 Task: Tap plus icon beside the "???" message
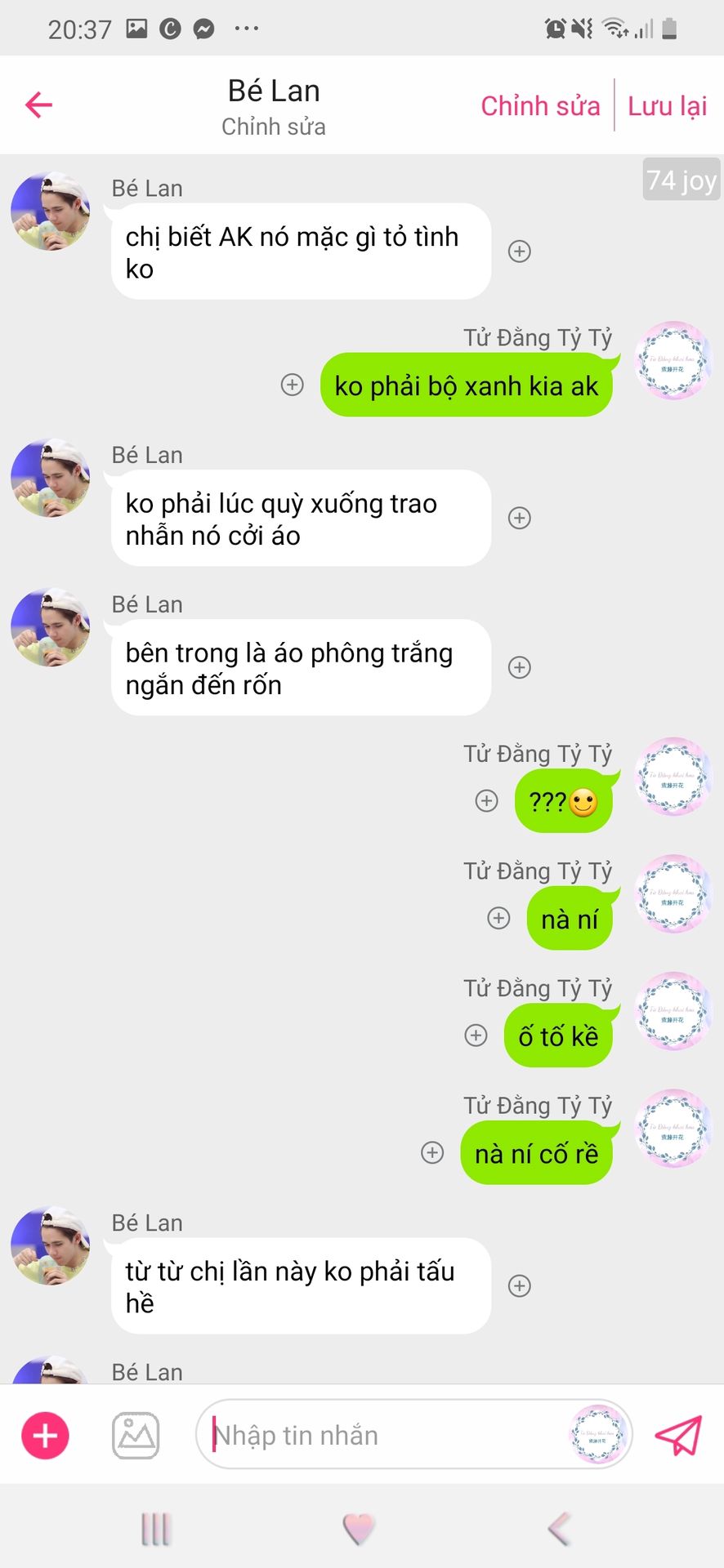[486, 800]
